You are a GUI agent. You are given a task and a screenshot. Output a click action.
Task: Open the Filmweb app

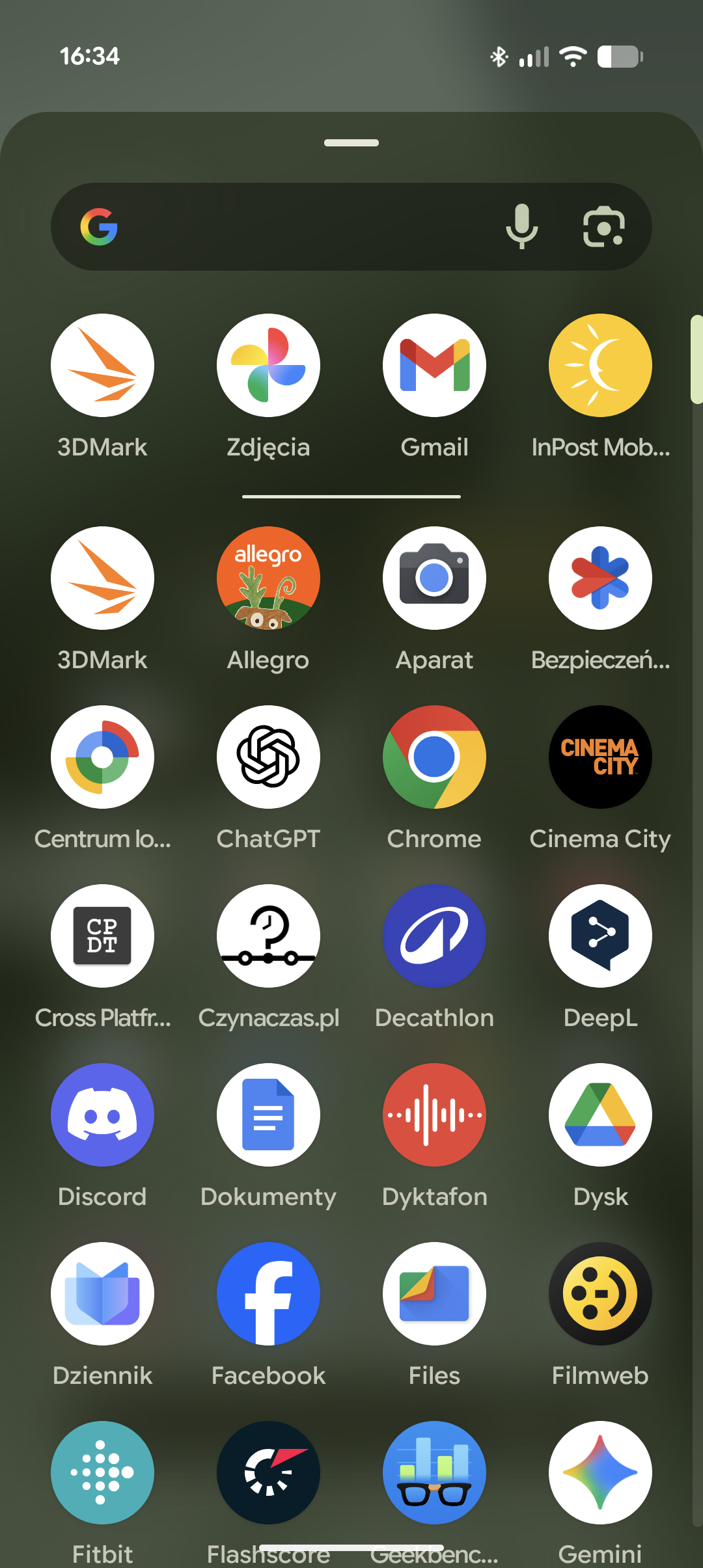point(600,1293)
